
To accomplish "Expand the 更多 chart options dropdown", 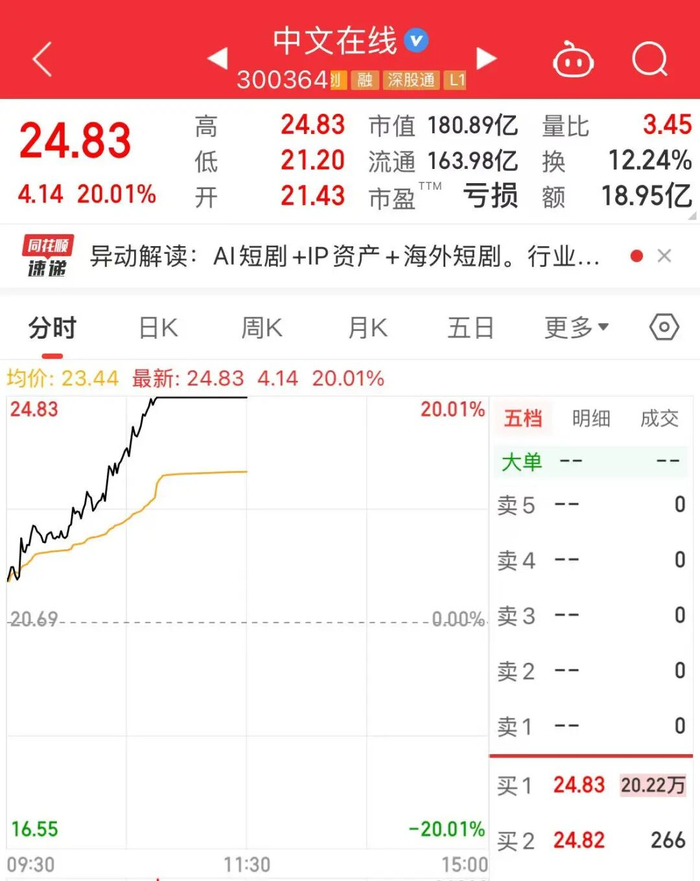I will point(576,328).
